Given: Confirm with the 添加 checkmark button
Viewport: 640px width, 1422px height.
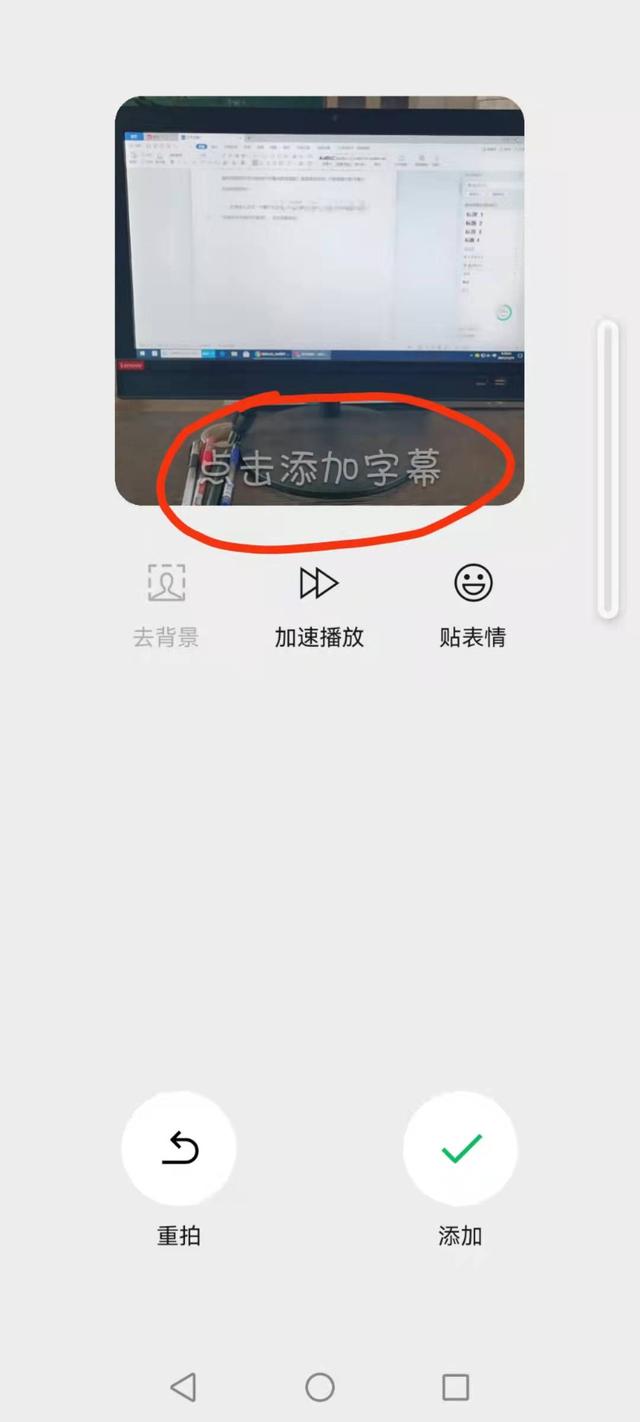Looking at the screenshot, I should (x=460, y=1149).
